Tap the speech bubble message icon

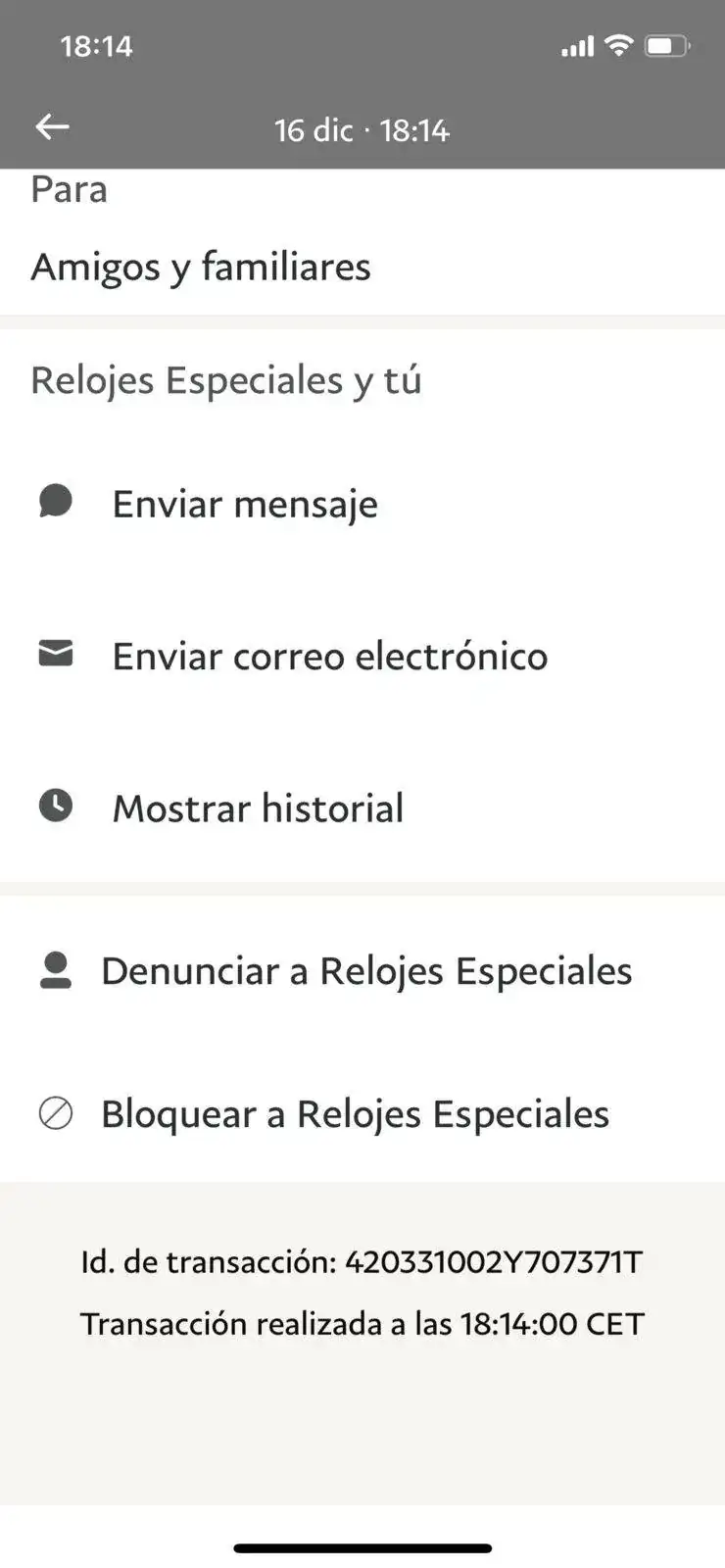(x=56, y=501)
